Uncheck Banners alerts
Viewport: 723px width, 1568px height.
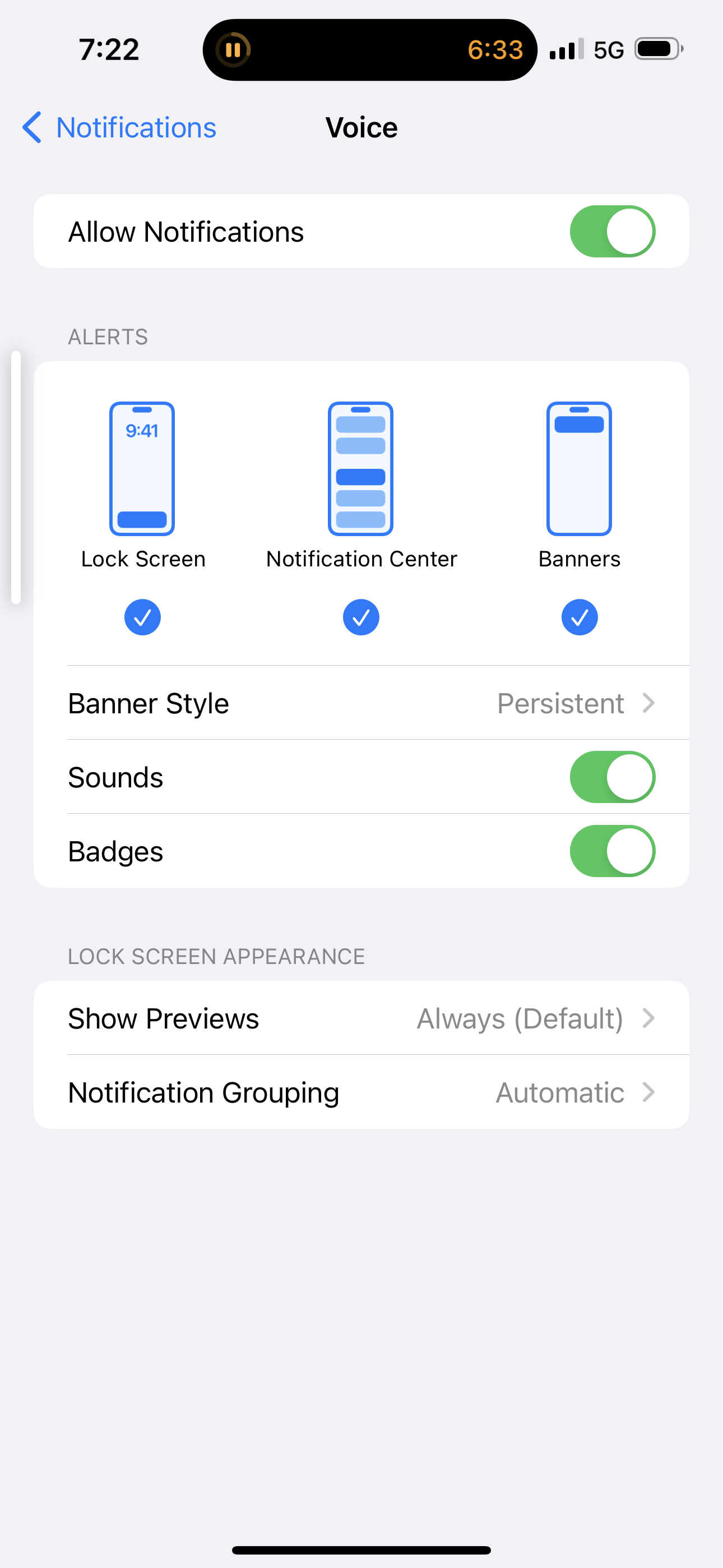pos(580,617)
